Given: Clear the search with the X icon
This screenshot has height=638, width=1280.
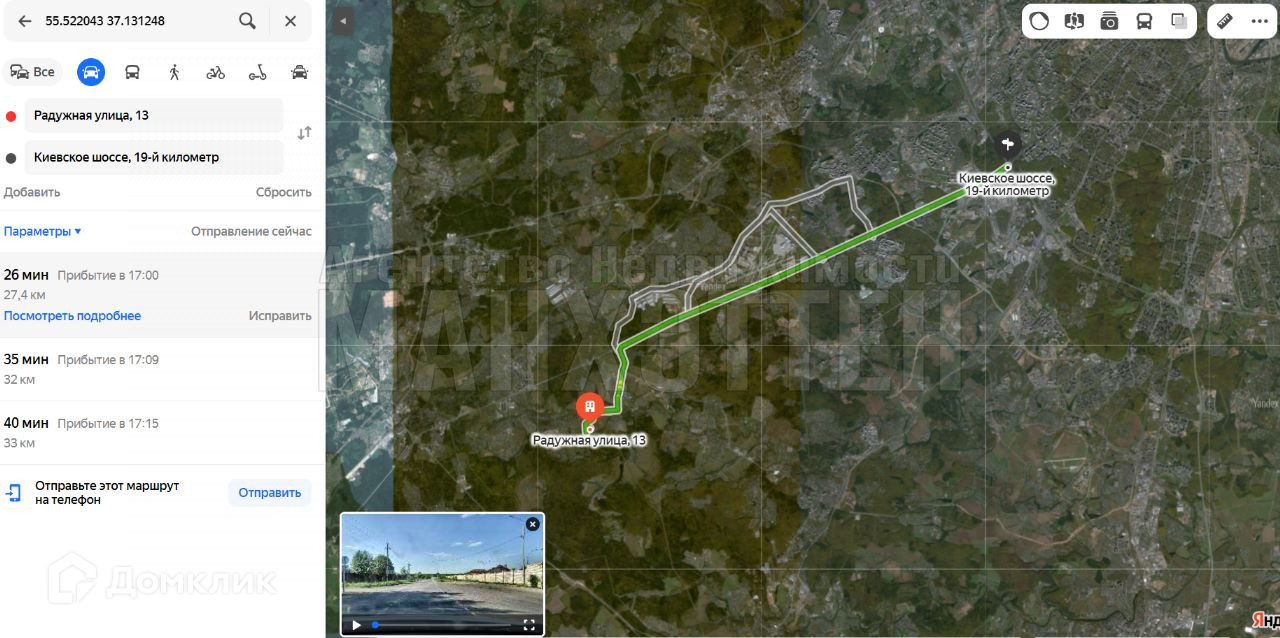Looking at the screenshot, I should [290, 21].
